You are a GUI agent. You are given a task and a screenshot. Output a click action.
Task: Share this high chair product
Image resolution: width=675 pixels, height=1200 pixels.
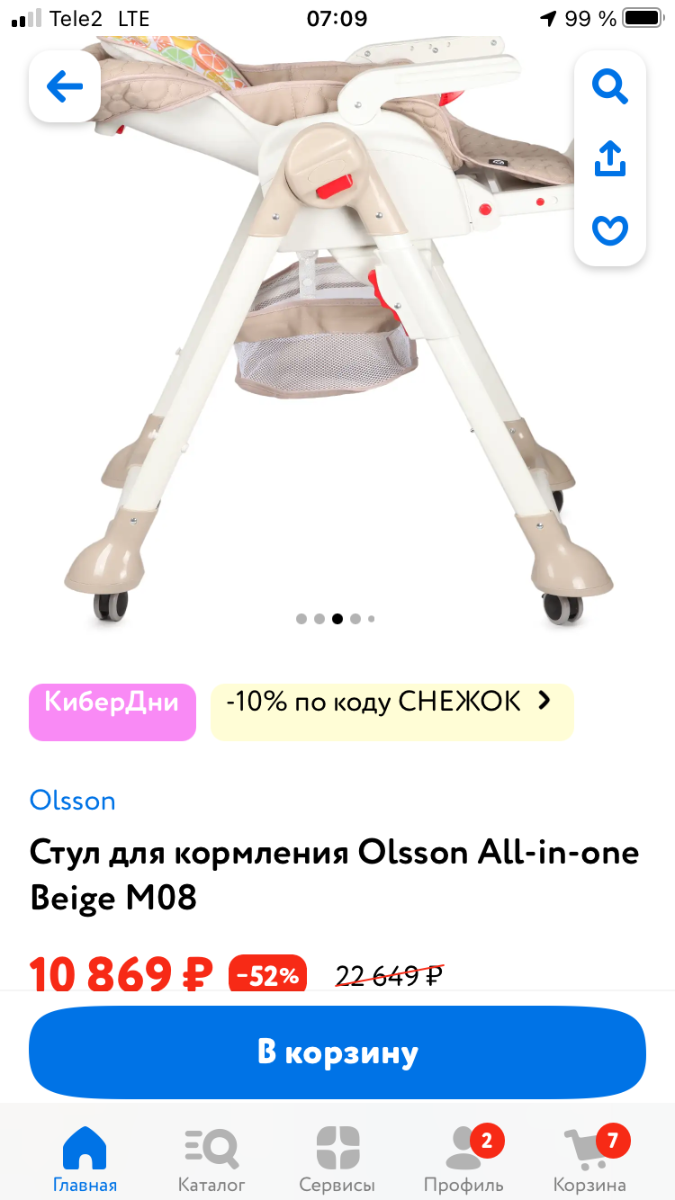[x=610, y=158]
